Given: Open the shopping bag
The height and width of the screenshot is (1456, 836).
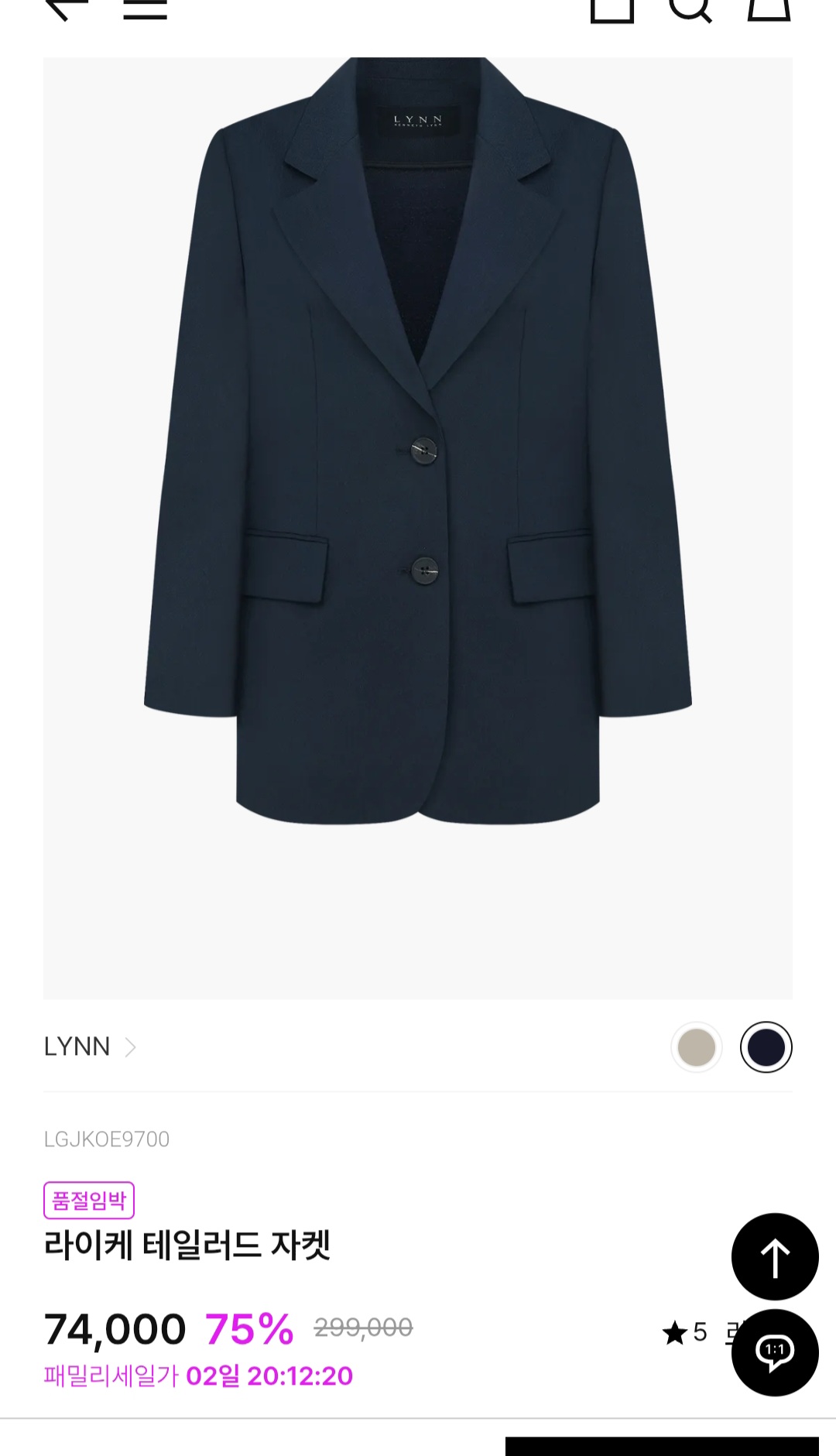Looking at the screenshot, I should click(769, 8).
